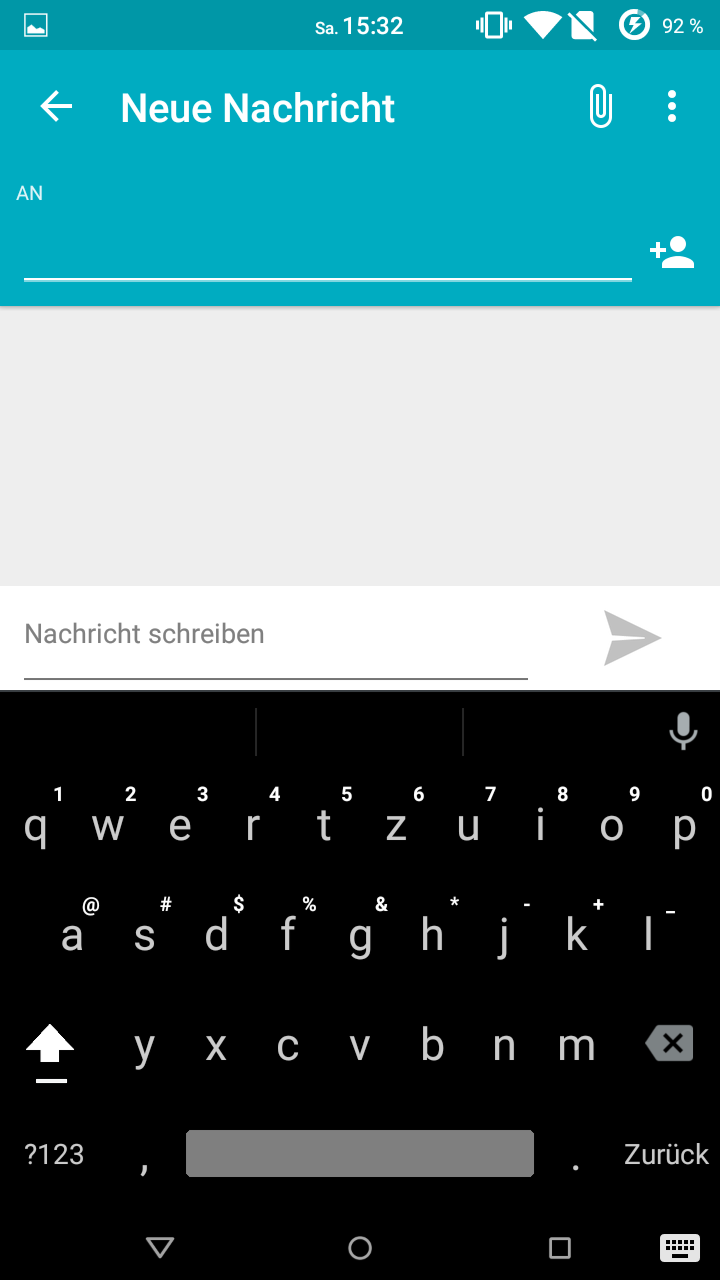Tap the Nachricht schreiben field

click(275, 635)
